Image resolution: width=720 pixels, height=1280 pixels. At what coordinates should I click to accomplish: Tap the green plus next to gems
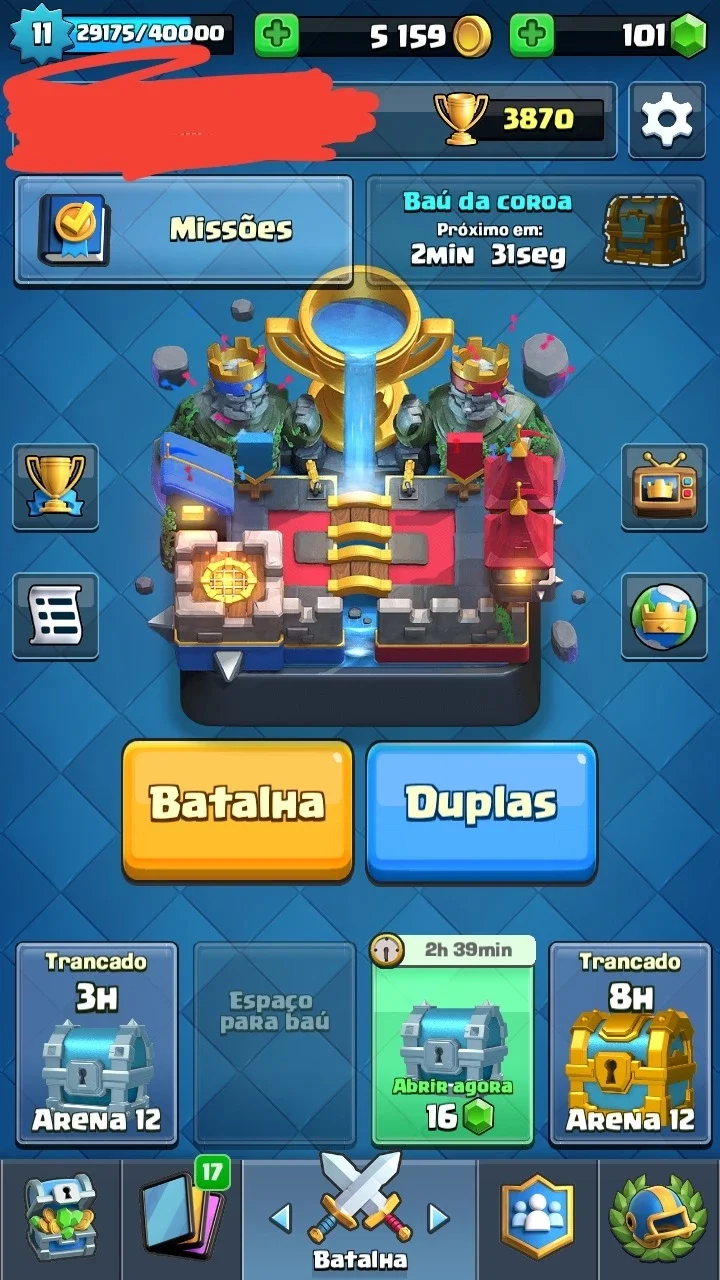532,36
